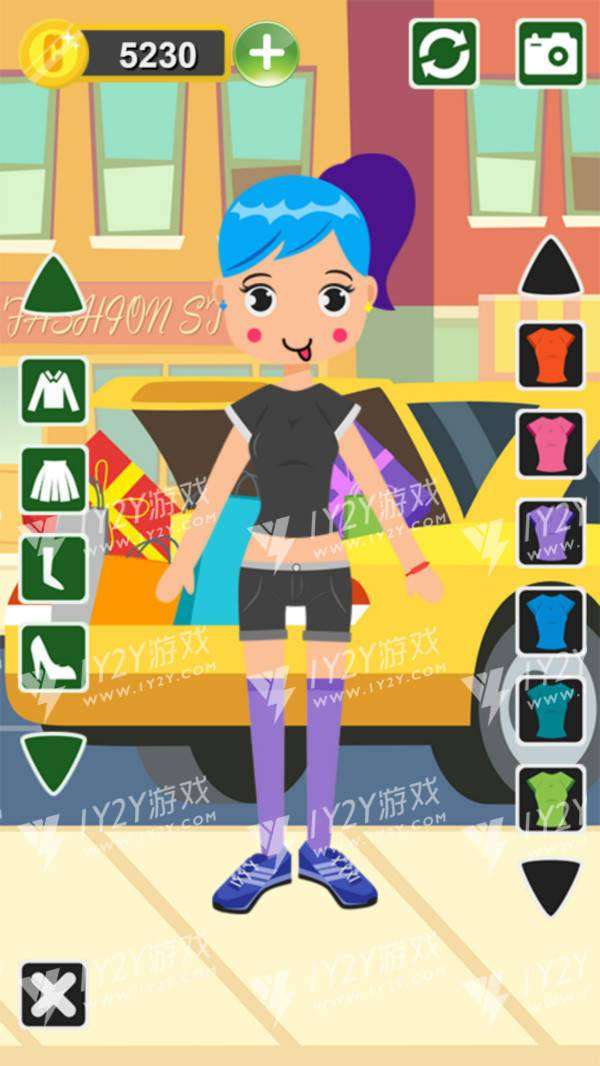Screen dimensions: 600x1066
Task: Select the orange shirt
Action: [550, 355]
